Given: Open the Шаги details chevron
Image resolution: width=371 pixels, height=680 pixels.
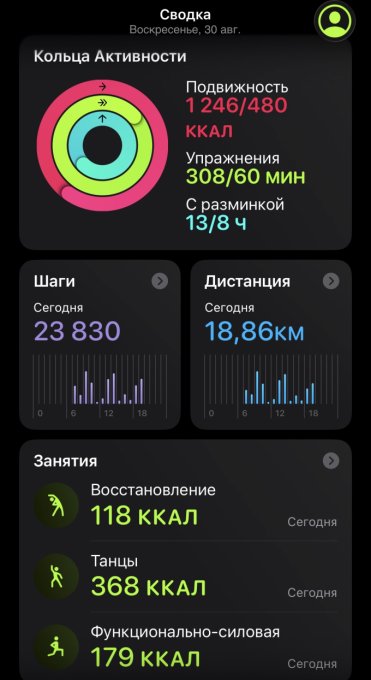Looking at the screenshot, I should (x=160, y=281).
